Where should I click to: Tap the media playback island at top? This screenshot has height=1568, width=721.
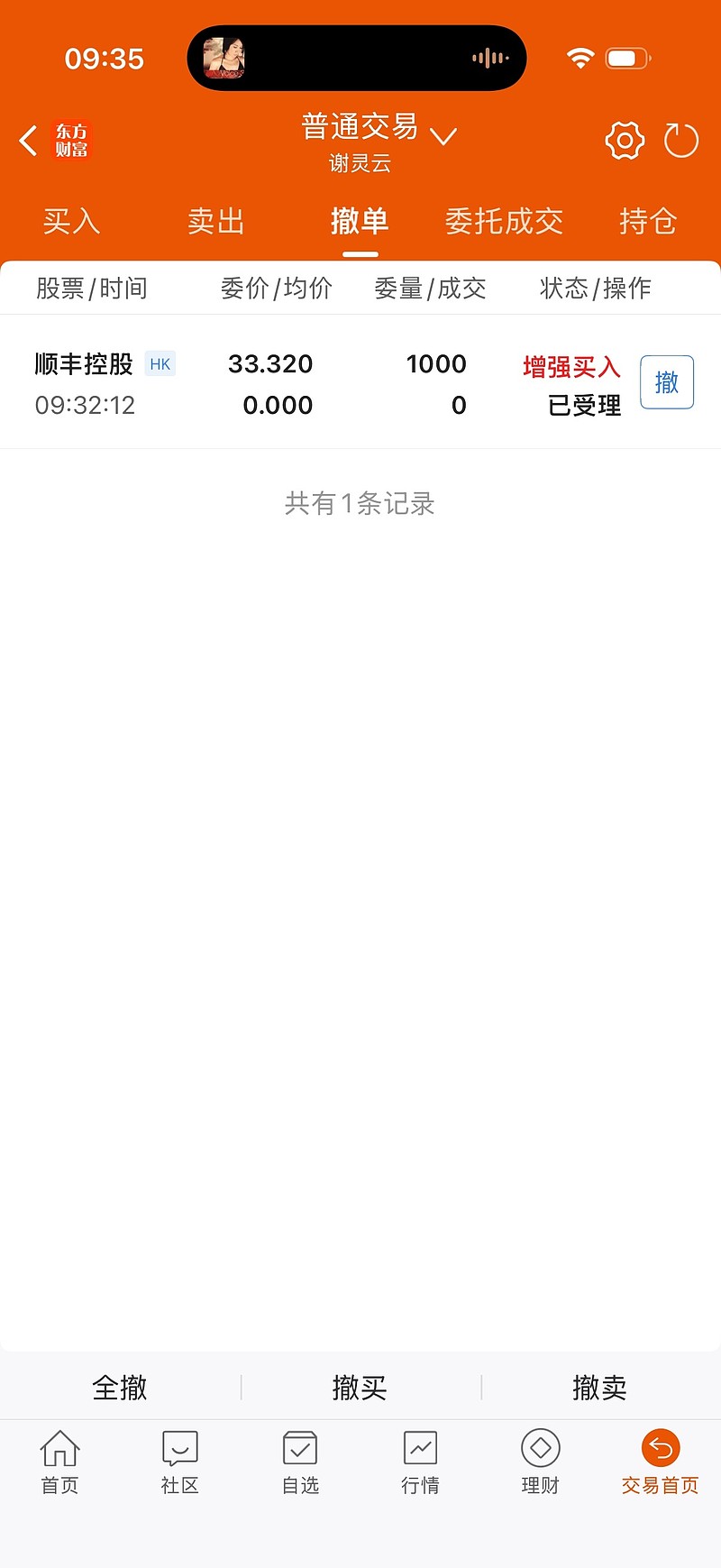pos(356,57)
